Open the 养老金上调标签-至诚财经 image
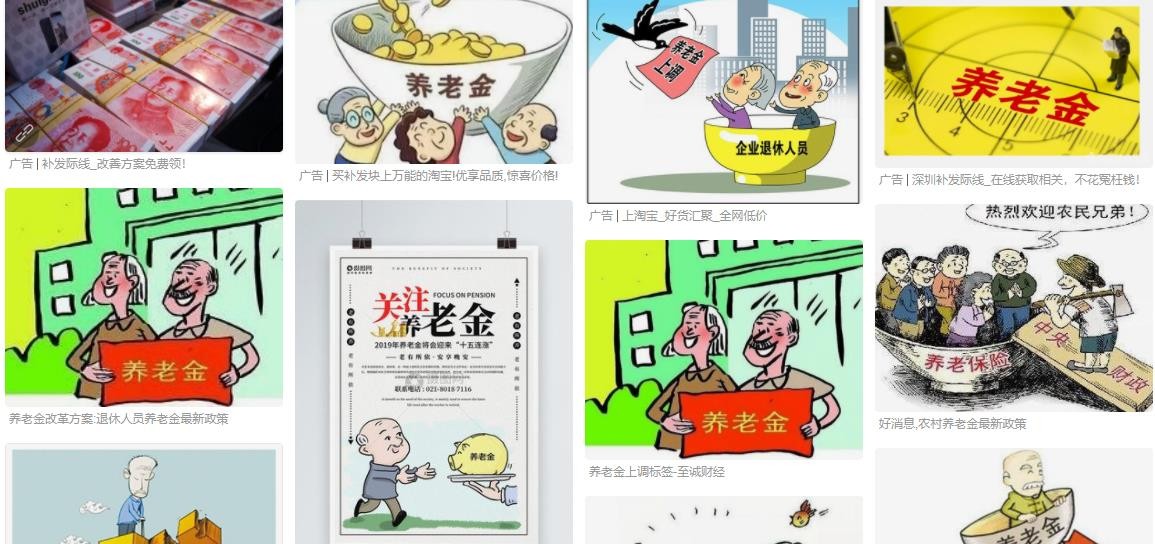The image size is (1155, 544). point(723,350)
